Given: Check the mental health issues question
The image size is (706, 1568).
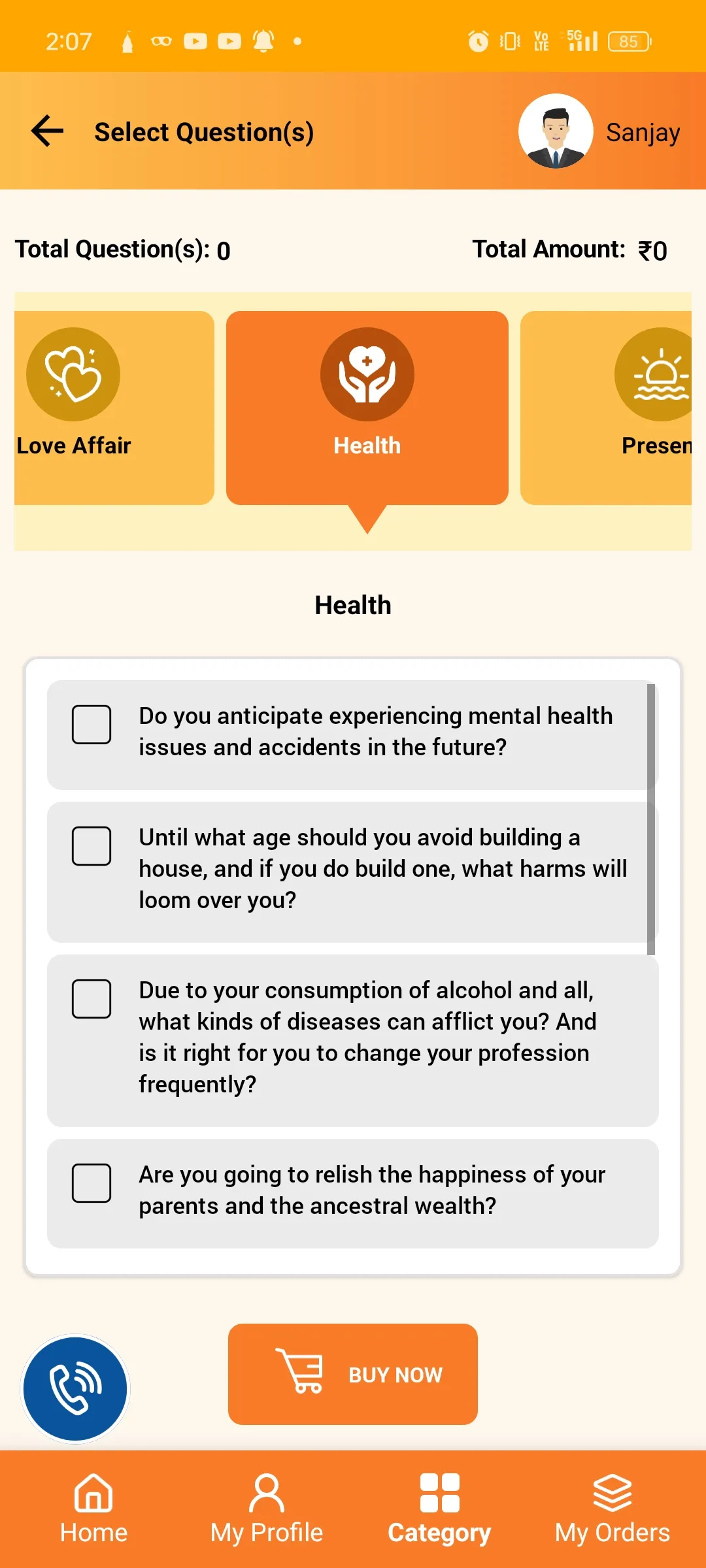Looking at the screenshot, I should coord(92,725).
